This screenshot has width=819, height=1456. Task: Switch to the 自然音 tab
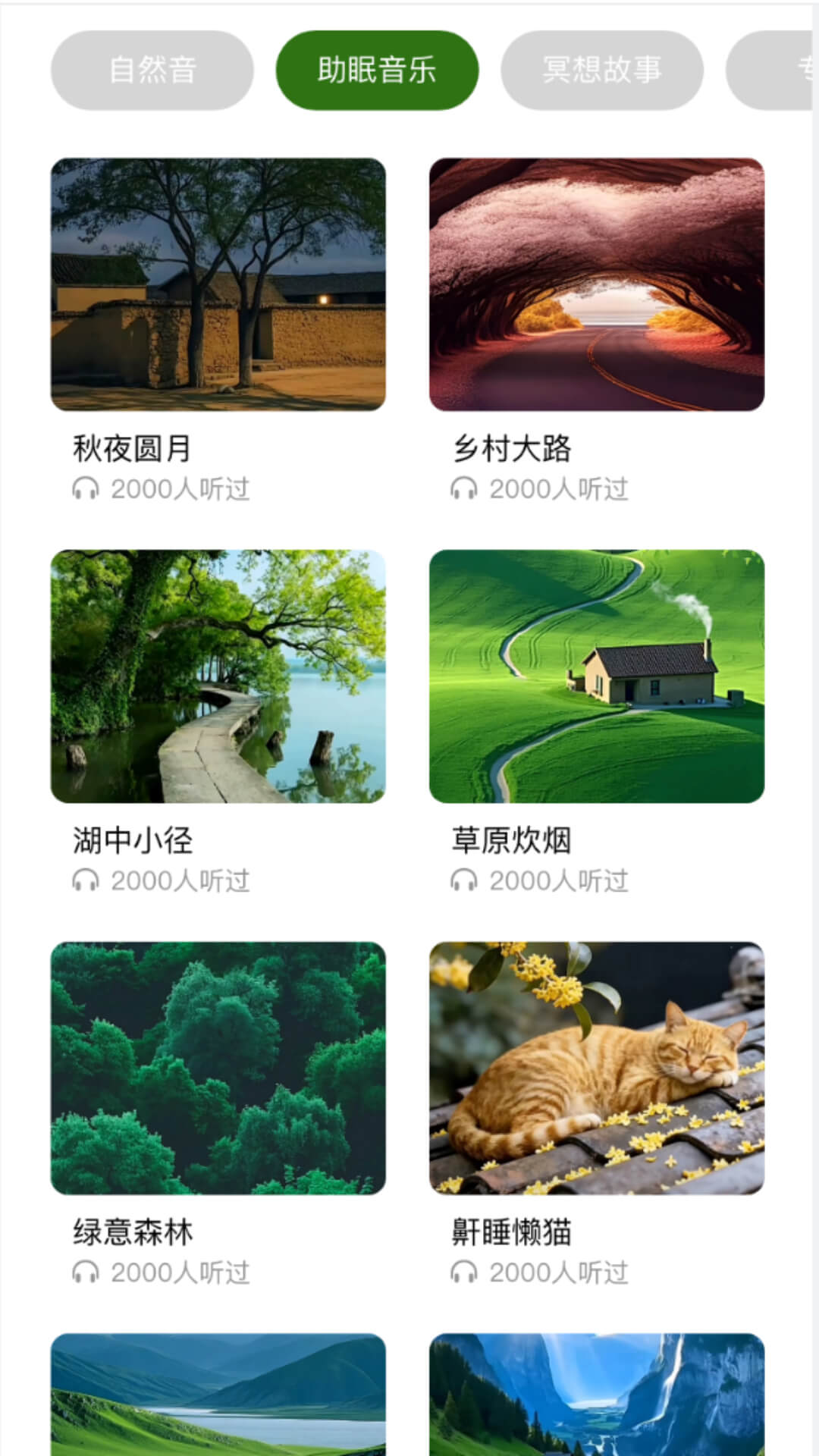[x=152, y=69]
